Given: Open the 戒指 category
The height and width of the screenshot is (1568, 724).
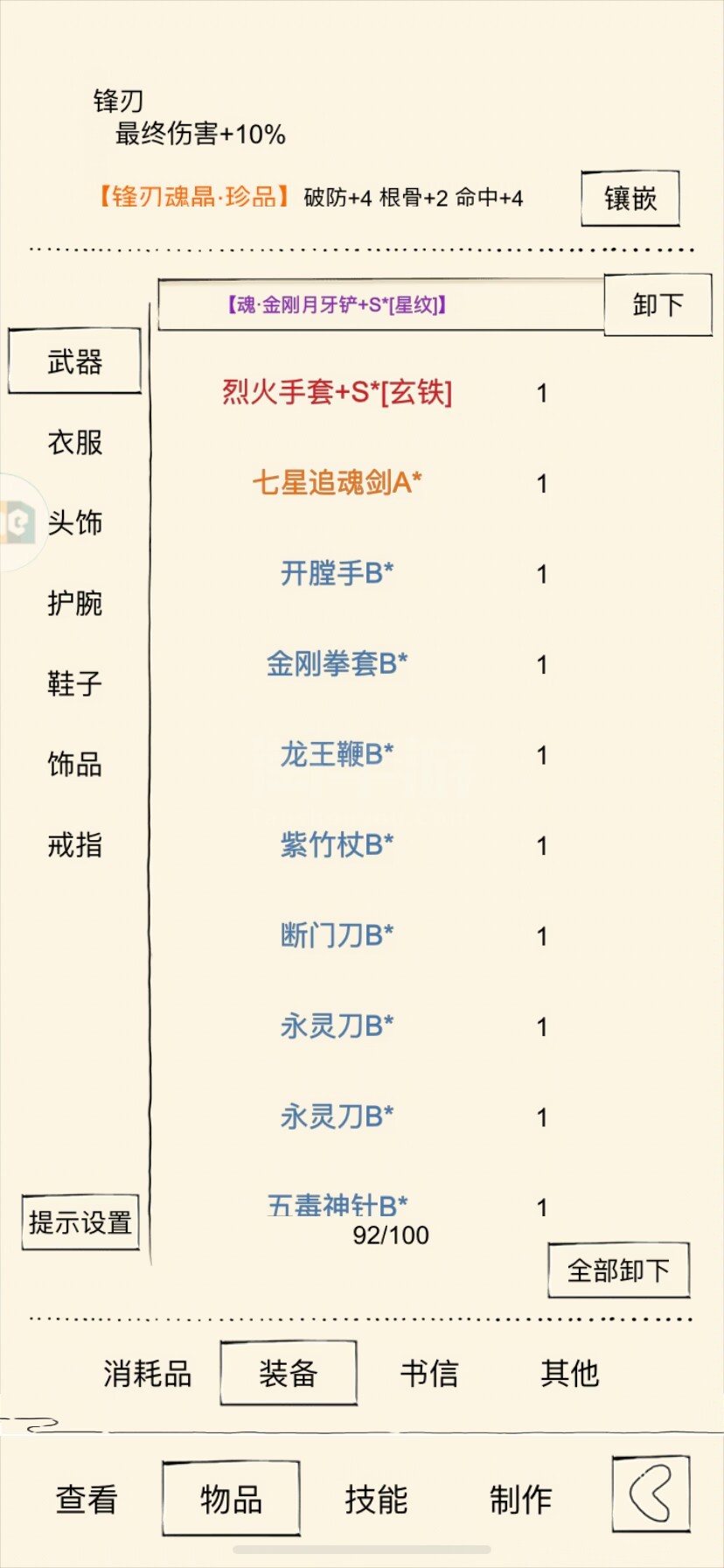Looking at the screenshot, I should point(75,844).
